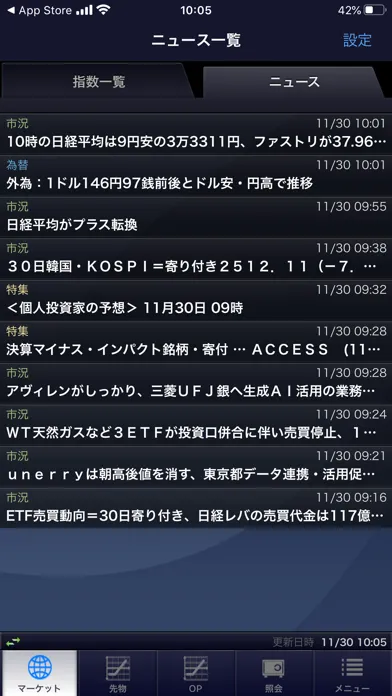Image resolution: width=392 pixels, height=696 pixels.
Task: Open the 照会 tab
Action: 274,673
